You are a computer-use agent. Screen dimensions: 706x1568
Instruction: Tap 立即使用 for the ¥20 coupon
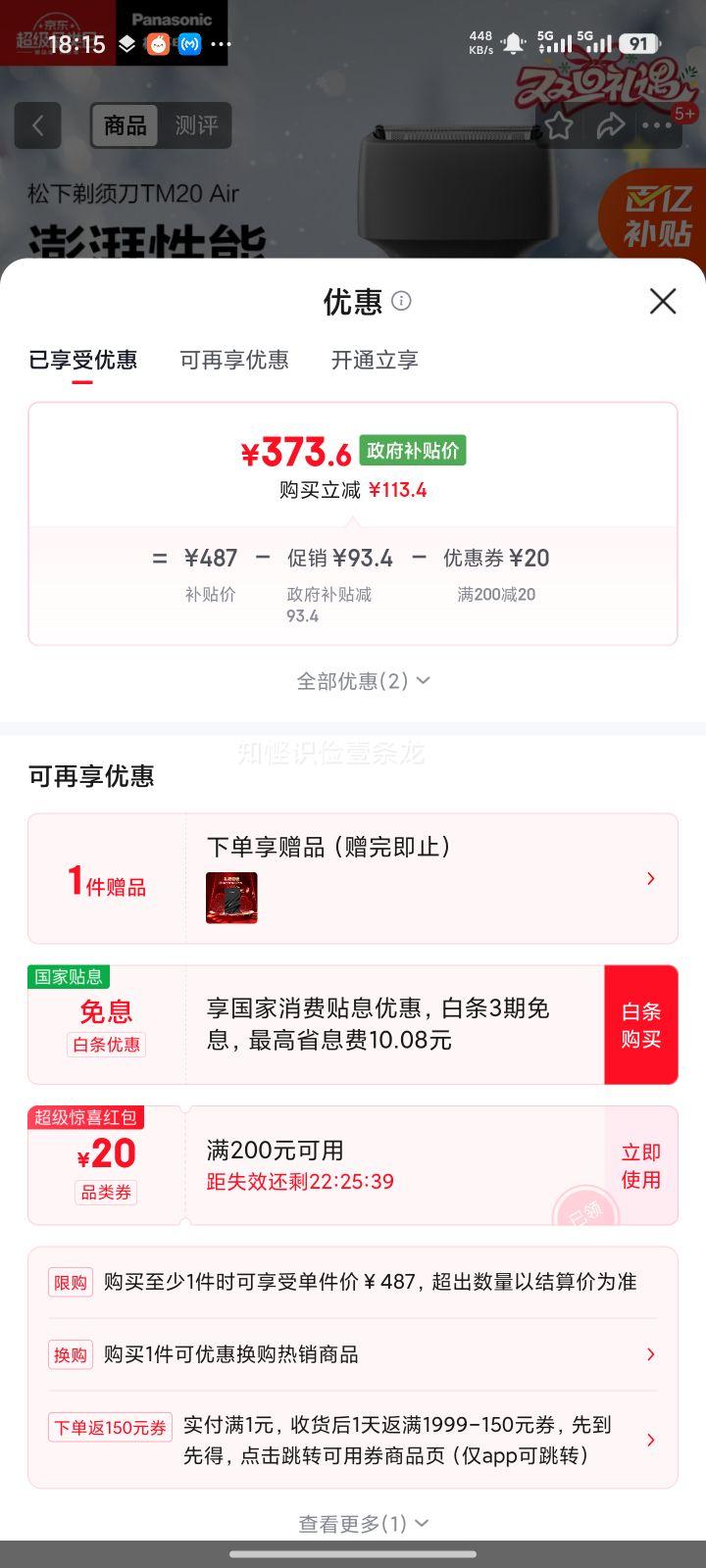coord(640,1165)
